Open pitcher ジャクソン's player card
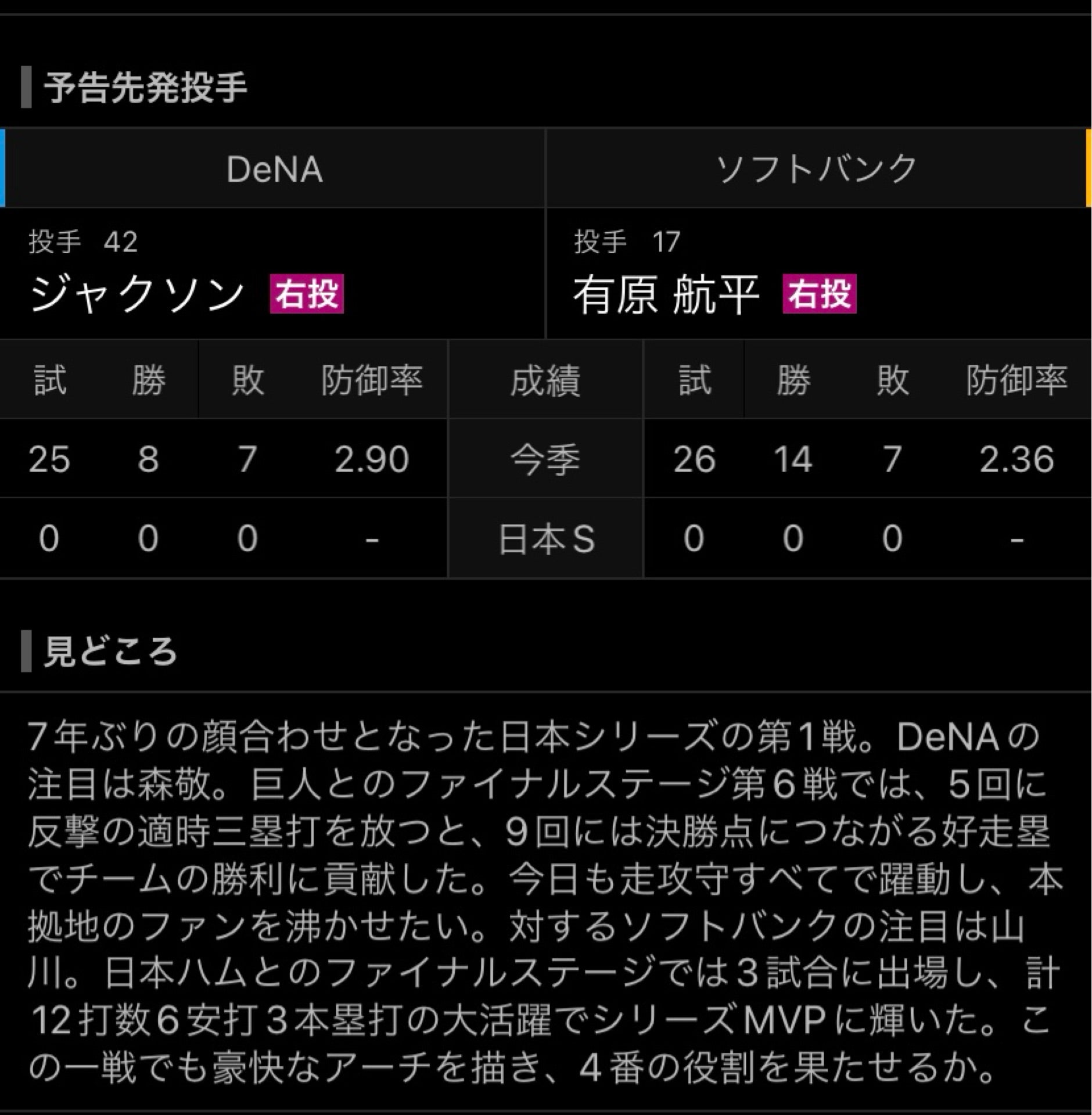 137,294
